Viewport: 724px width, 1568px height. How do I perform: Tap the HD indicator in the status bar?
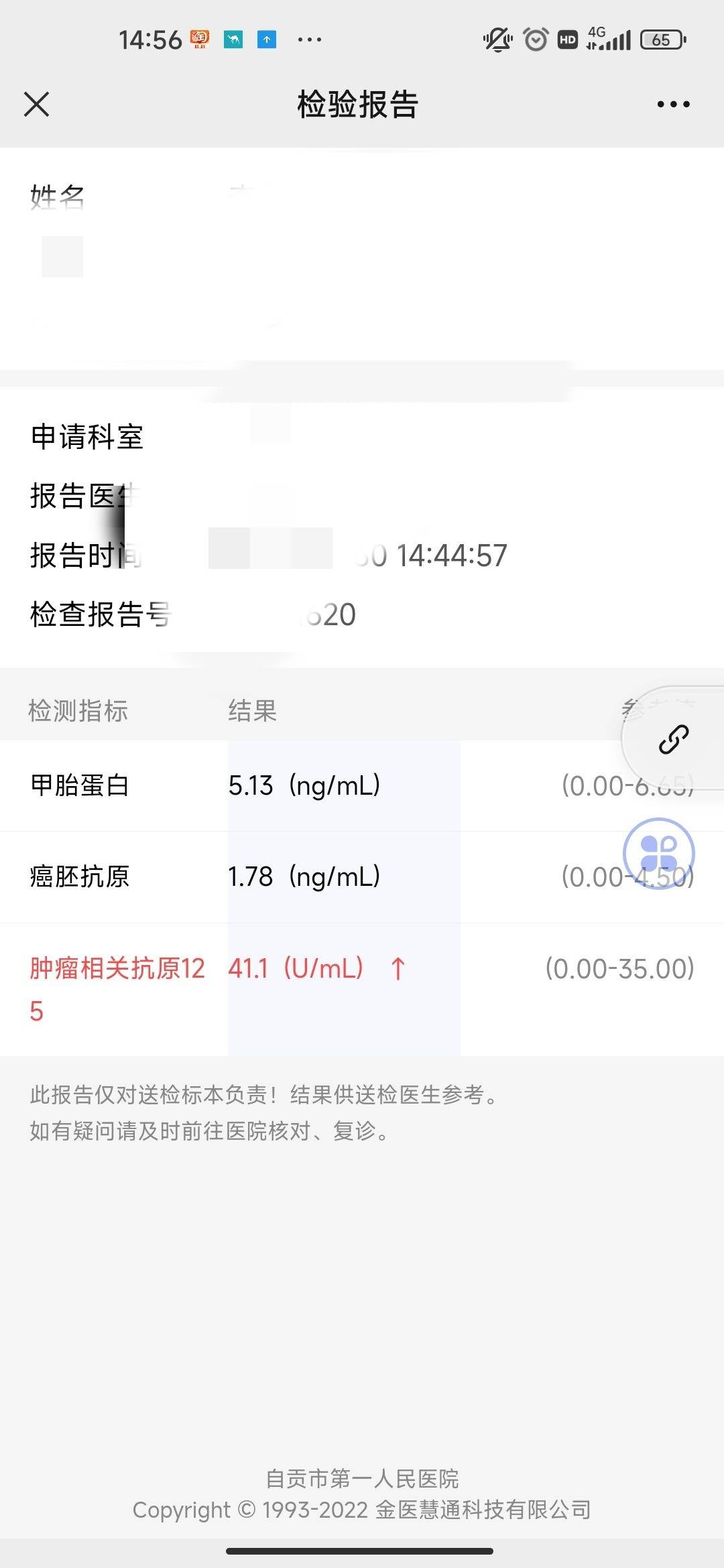click(x=566, y=40)
